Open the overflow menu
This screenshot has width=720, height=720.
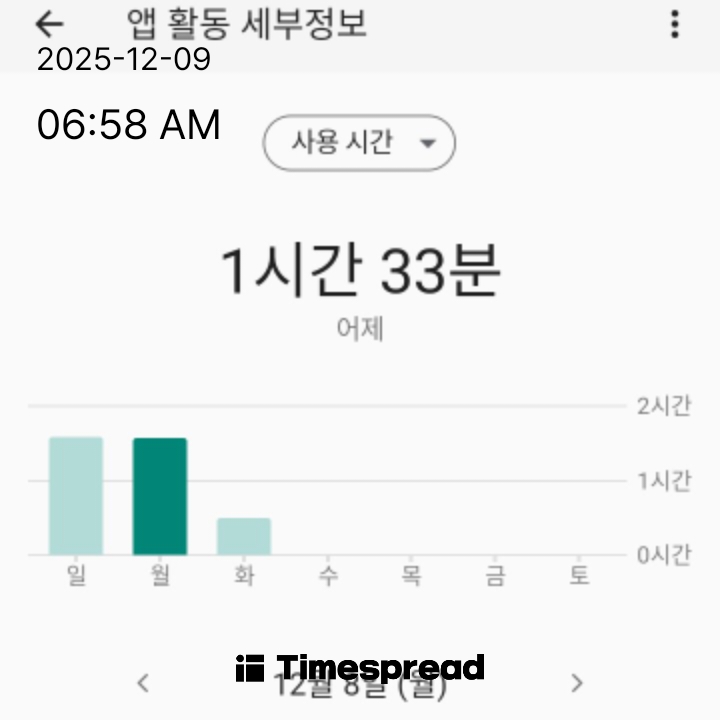point(675,24)
